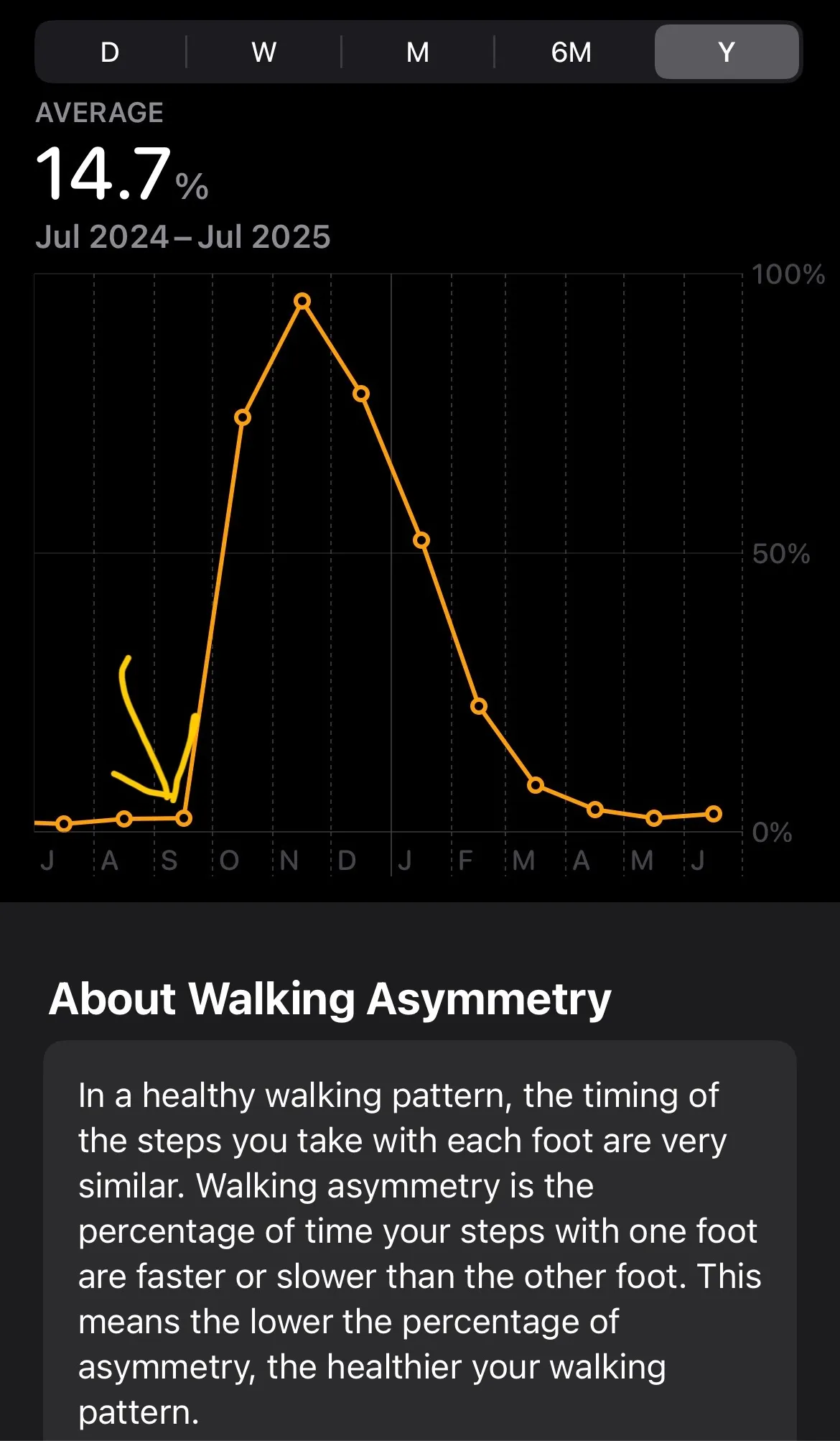This screenshot has width=840, height=1441.
Task: Select the March data point
Action: [536, 787]
